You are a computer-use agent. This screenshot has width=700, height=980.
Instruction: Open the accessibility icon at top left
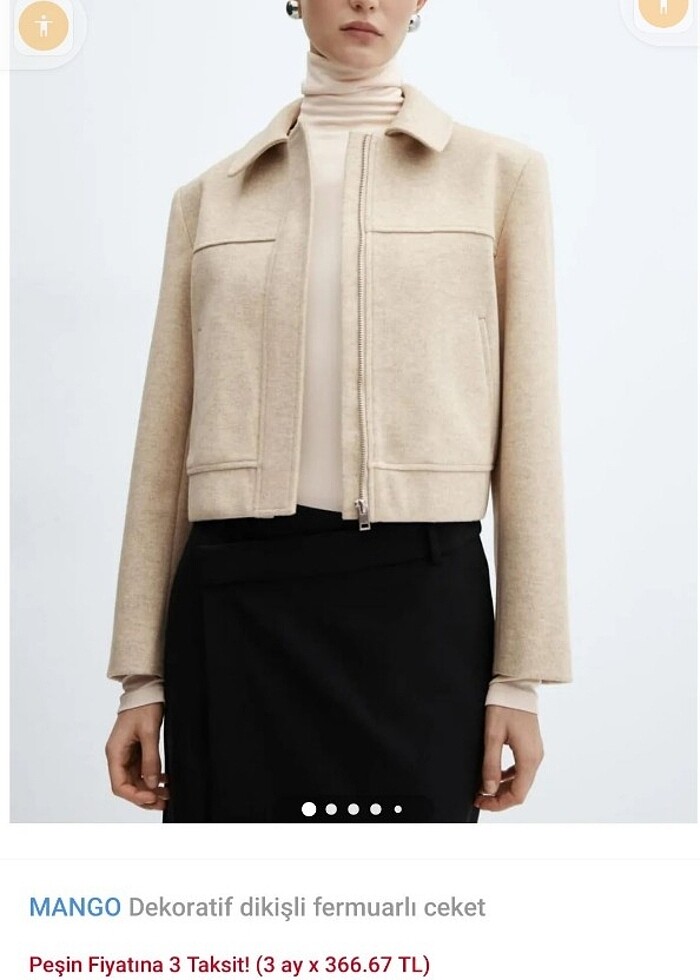click(43, 26)
